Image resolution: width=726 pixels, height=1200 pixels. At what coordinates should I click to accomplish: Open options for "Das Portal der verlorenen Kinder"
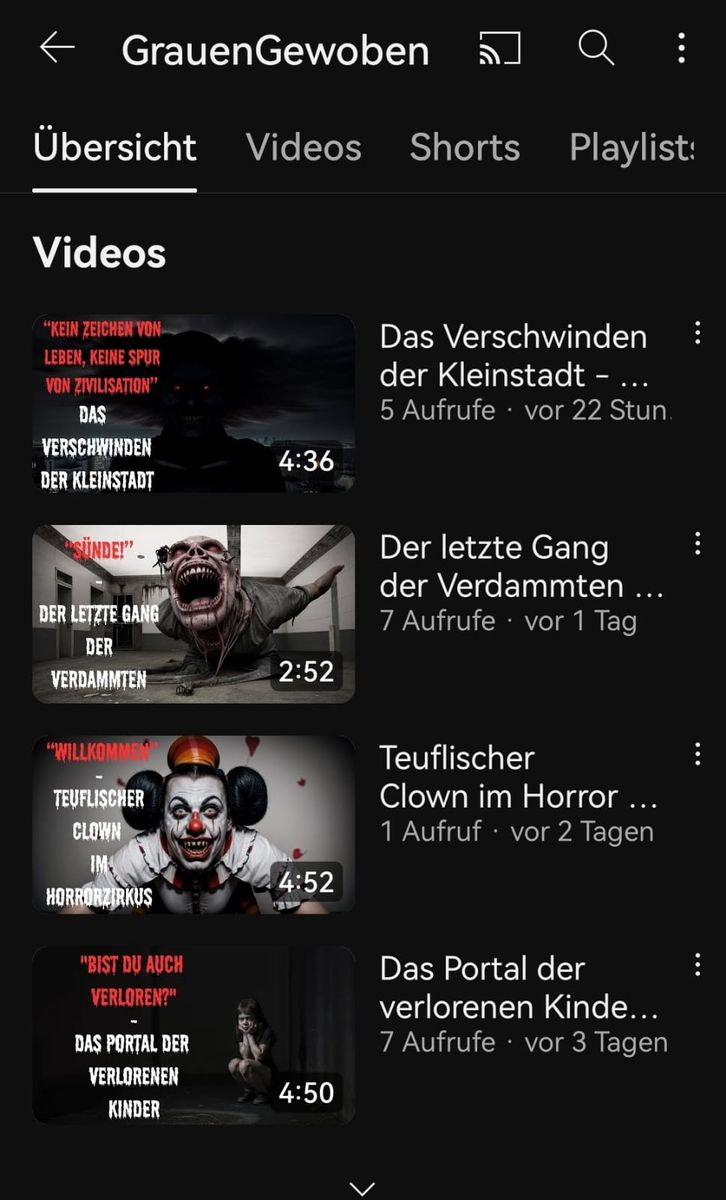point(697,965)
